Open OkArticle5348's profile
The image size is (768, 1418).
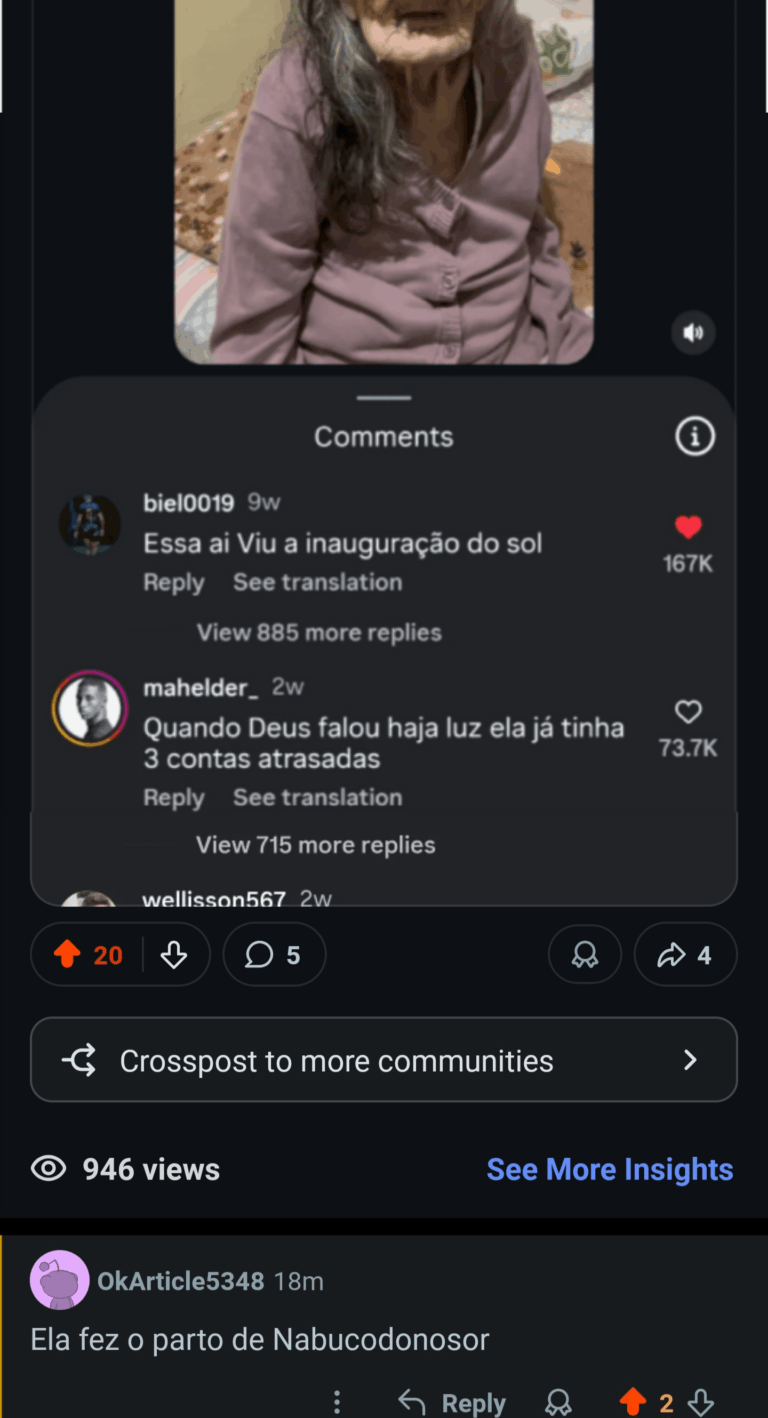click(x=180, y=1281)
